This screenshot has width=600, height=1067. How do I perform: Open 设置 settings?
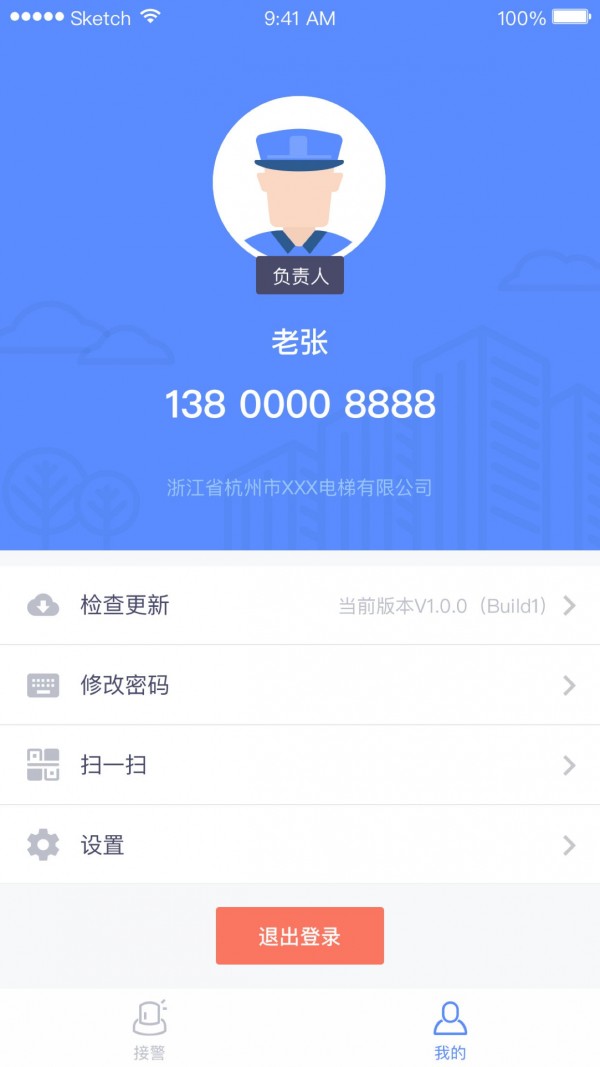300,845
